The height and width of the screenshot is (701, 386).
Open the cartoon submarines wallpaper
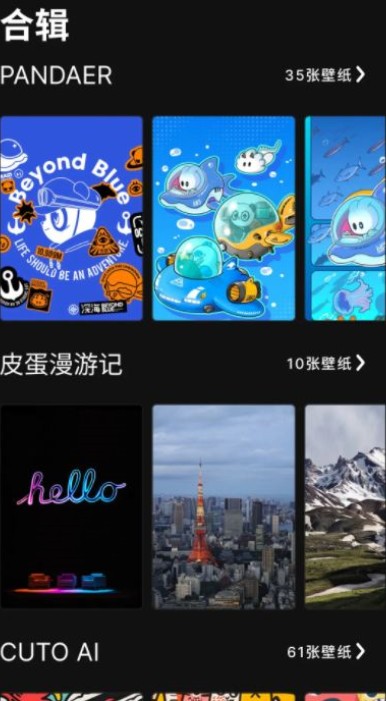[x=224, y=218]
